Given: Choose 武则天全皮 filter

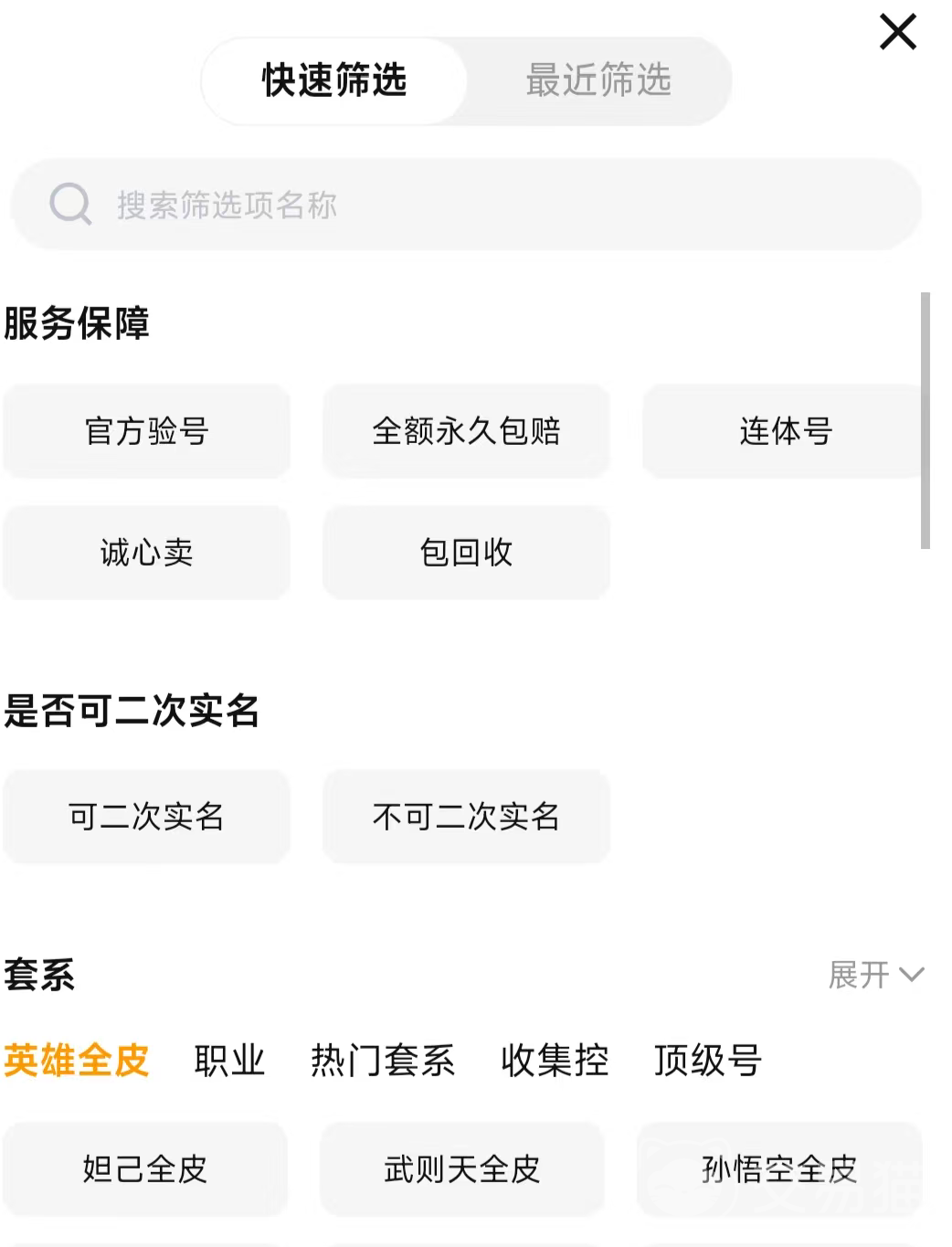Looking at the screenshot, I should coord(462,1169).
